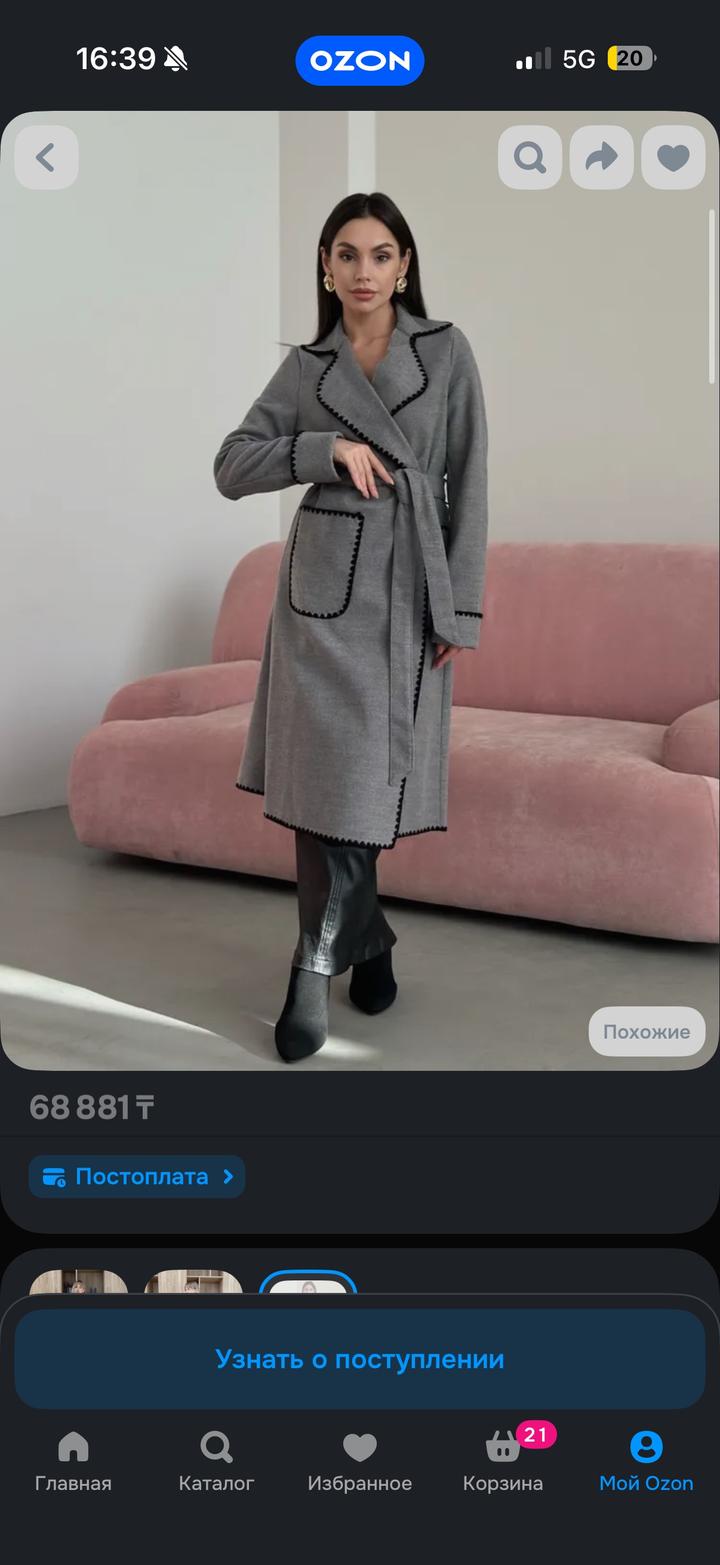Screen dimensions: 720x1565
Task: Add the coat to favorites
Action: 673,158
